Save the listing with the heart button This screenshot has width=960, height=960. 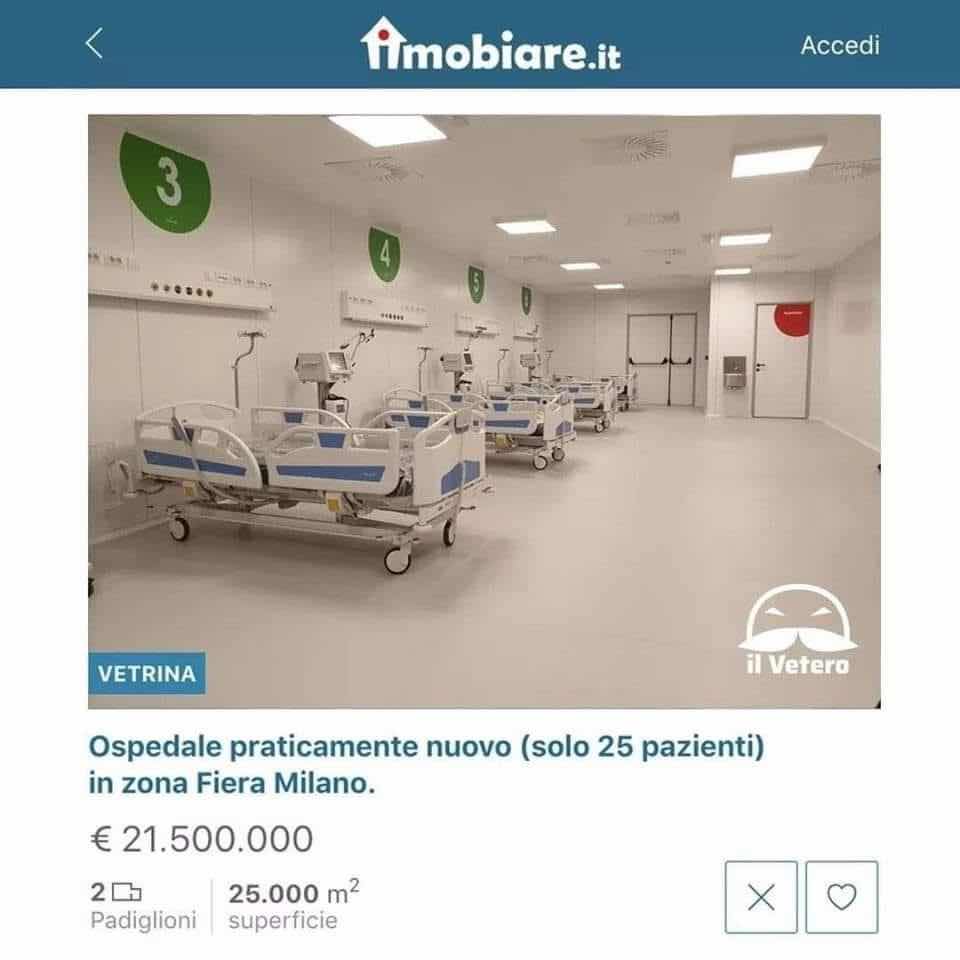pyautogui.click(x=842, y=897)
